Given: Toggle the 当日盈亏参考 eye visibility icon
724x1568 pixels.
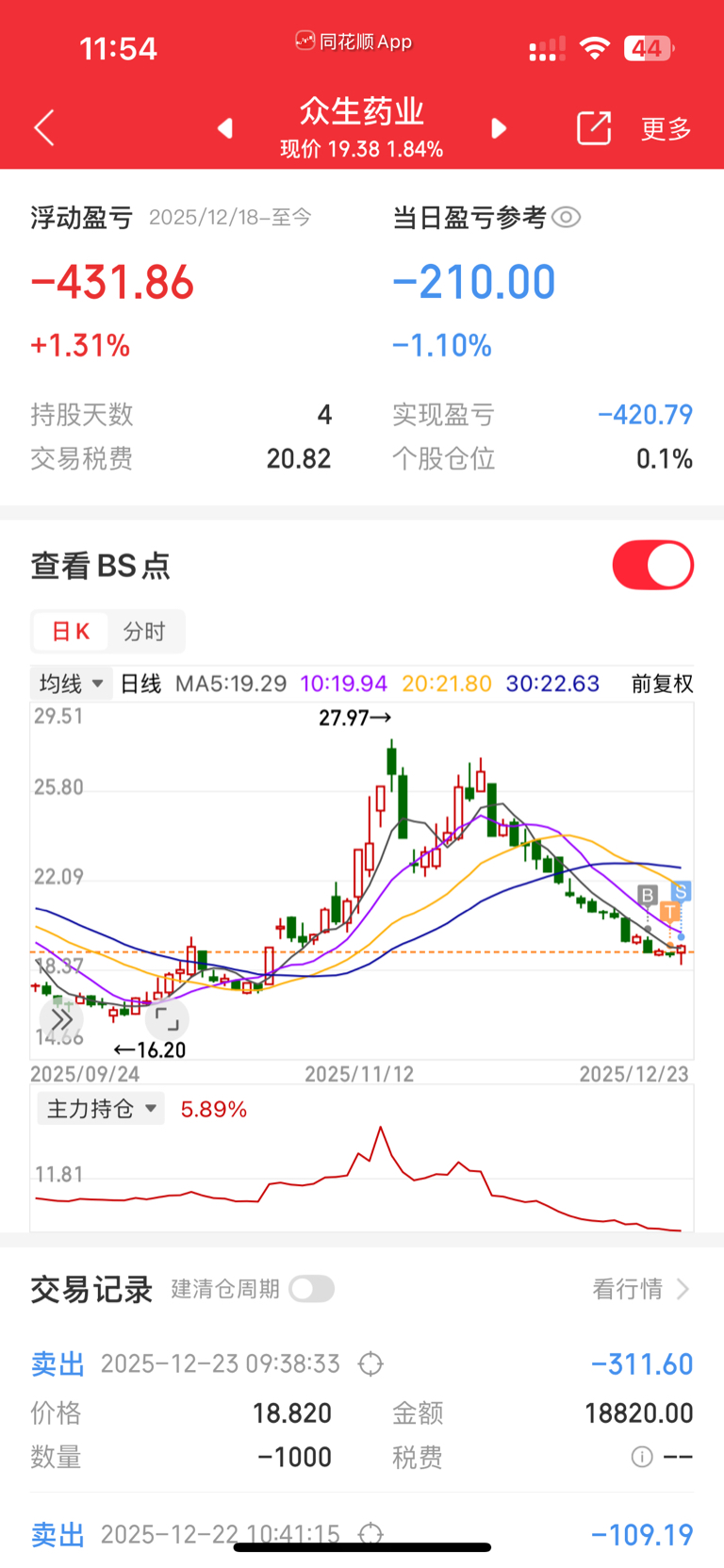Looking at the screenshot, I should [566, 218].
